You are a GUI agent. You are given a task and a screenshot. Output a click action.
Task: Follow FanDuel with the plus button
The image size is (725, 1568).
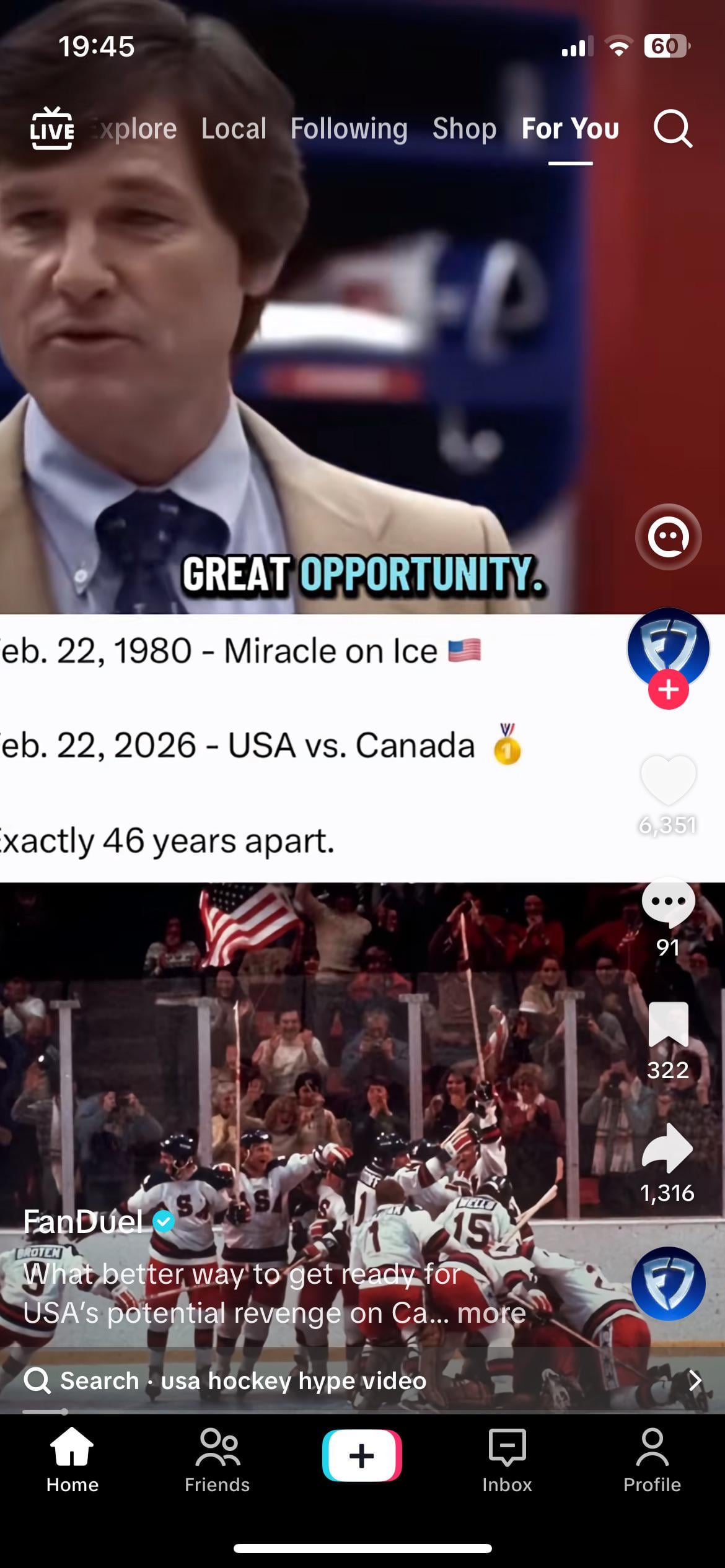(668, 689)
